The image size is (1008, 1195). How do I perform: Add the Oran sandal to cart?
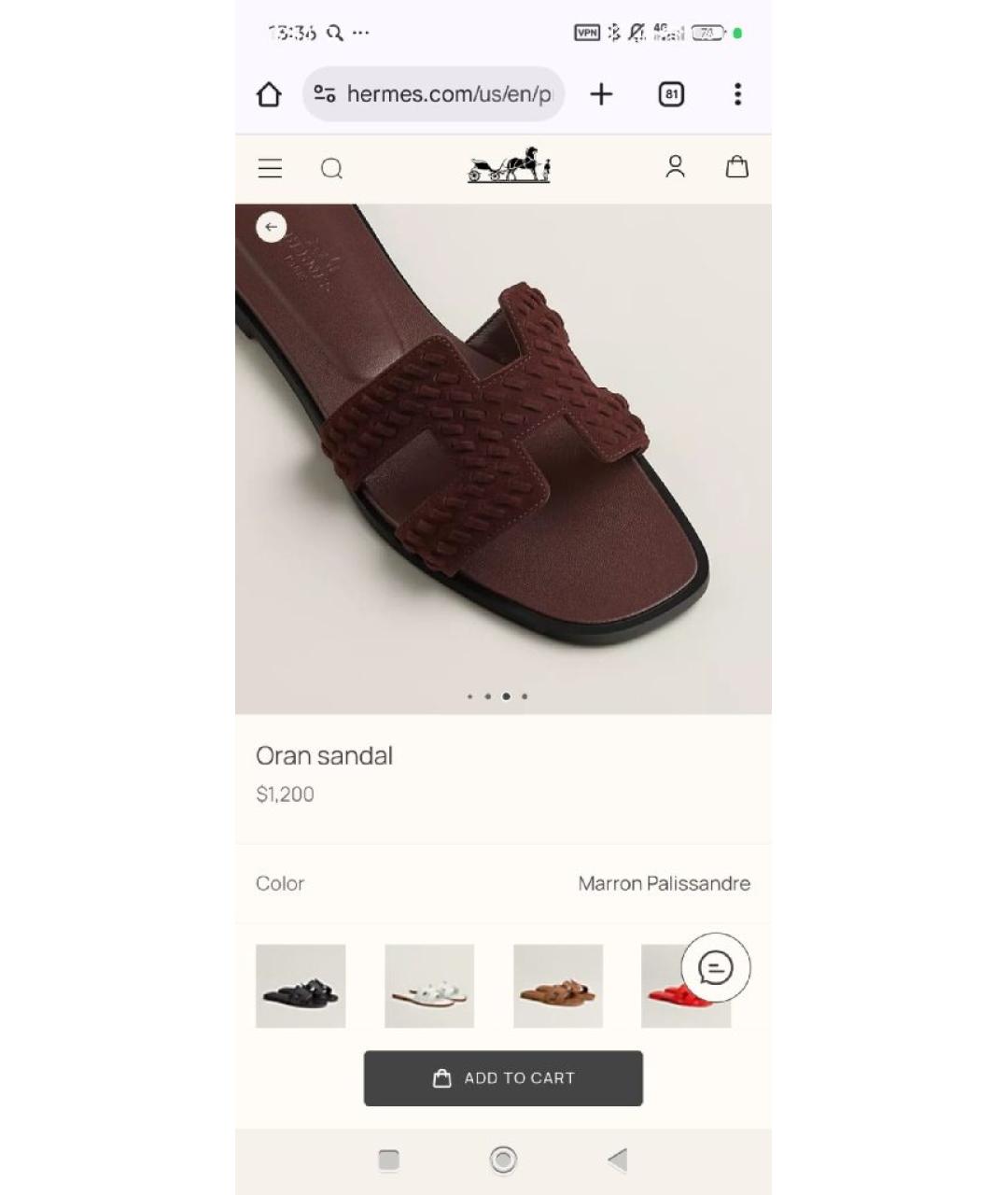503,1078
